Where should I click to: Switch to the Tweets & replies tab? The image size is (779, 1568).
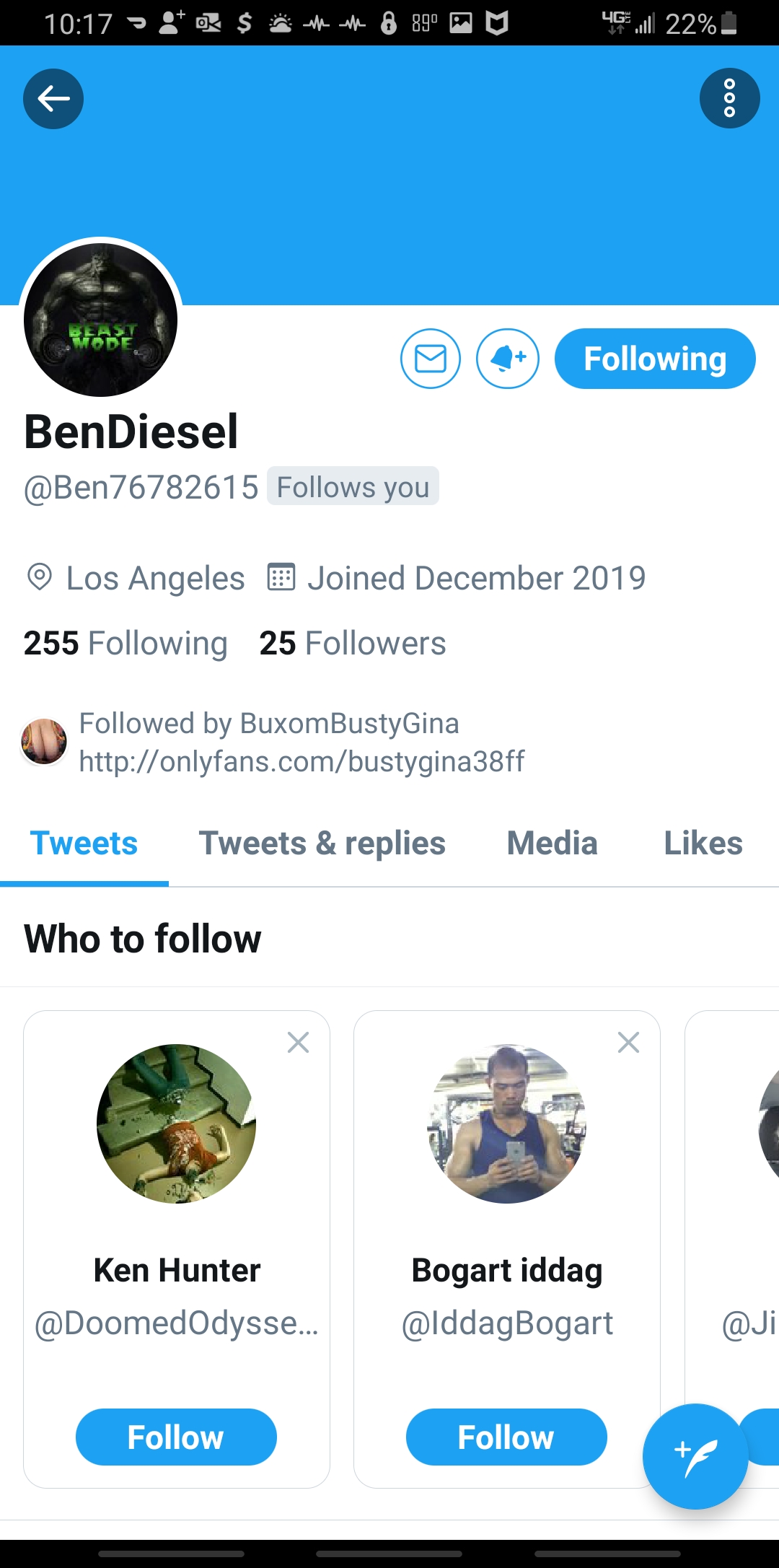point(322,844)
